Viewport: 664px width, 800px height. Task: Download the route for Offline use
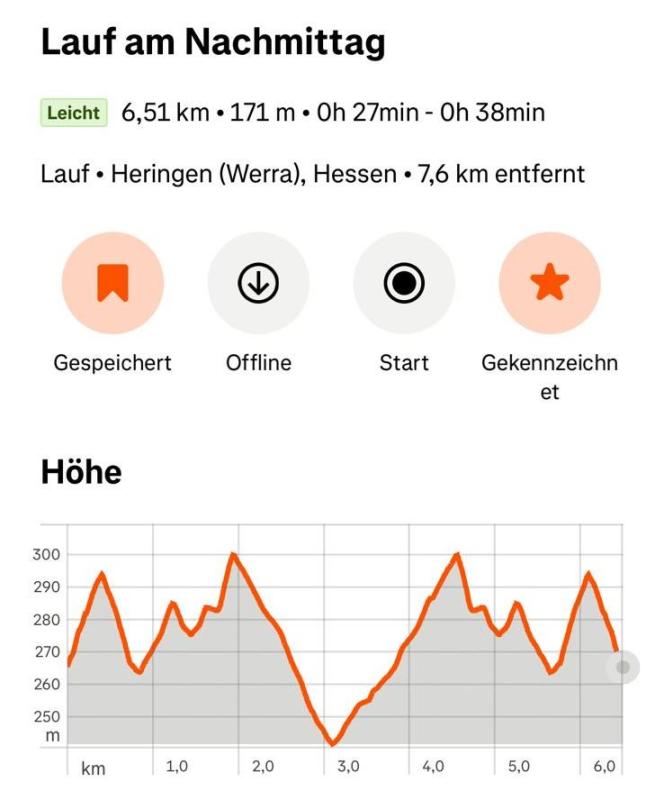pos(258,283)
